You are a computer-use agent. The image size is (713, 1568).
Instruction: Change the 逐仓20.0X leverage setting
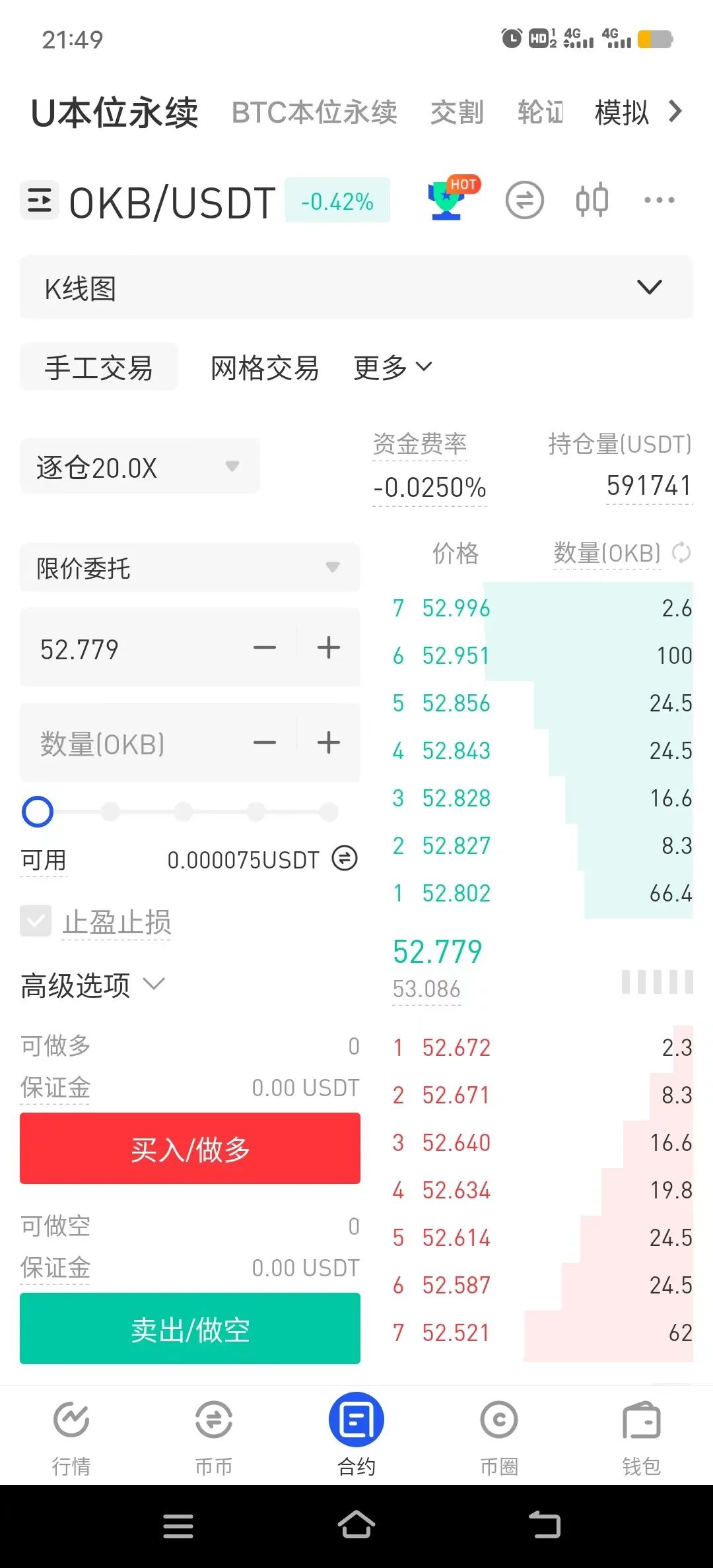pyautogui.click(x=139, y=467)
